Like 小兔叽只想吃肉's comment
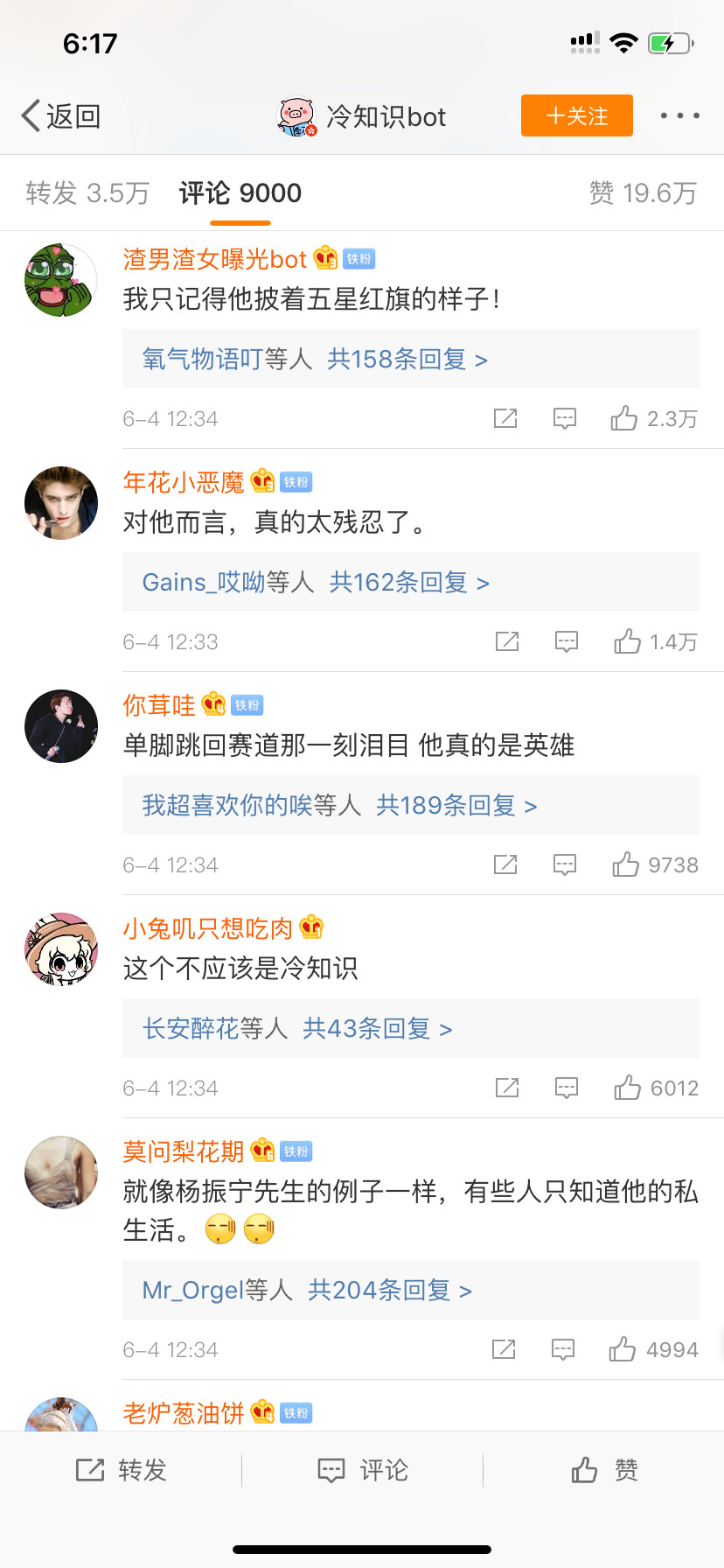The height and width of the screenshot is (1568, 724). coord(628,1088)
